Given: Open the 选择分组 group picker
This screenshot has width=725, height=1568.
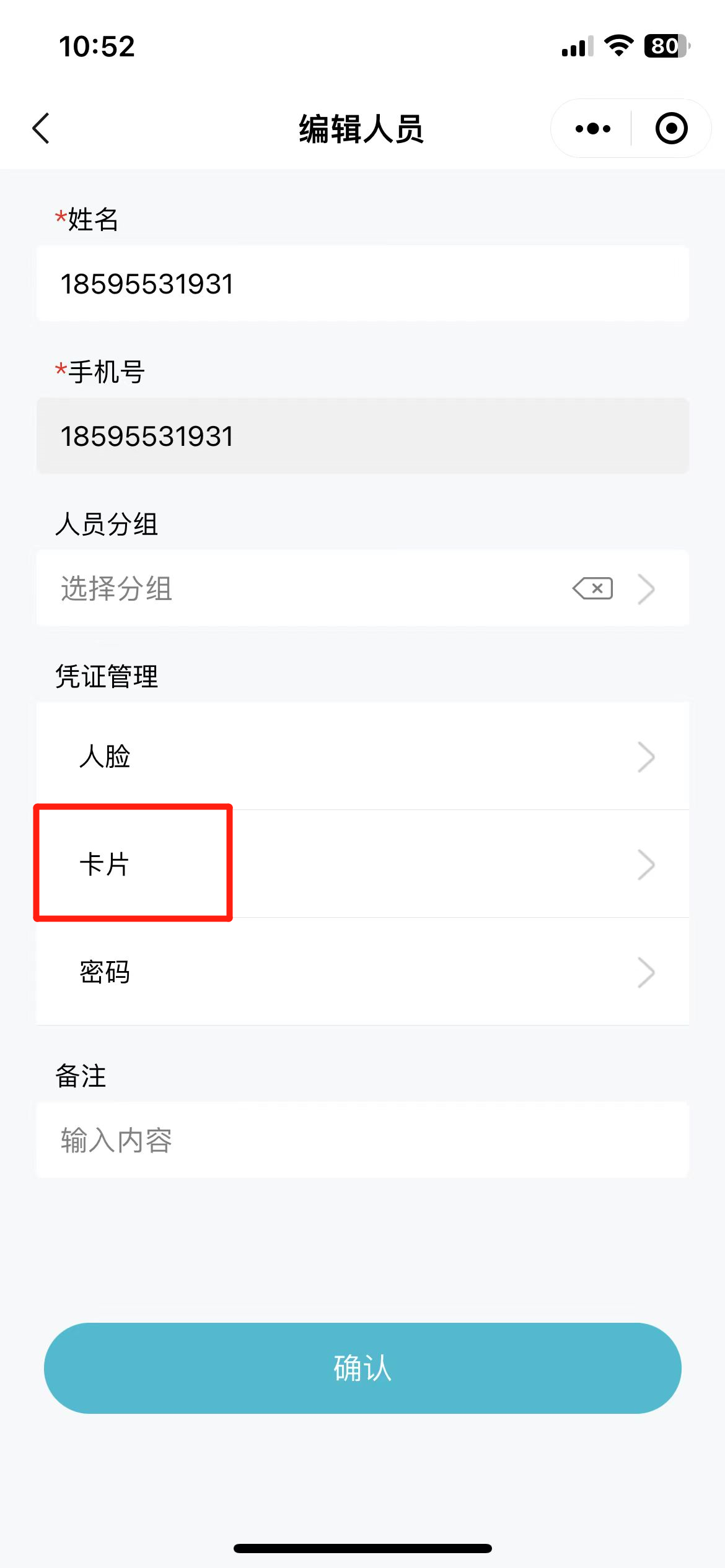Looking at the screenshot, I should [x=297, y=588].
